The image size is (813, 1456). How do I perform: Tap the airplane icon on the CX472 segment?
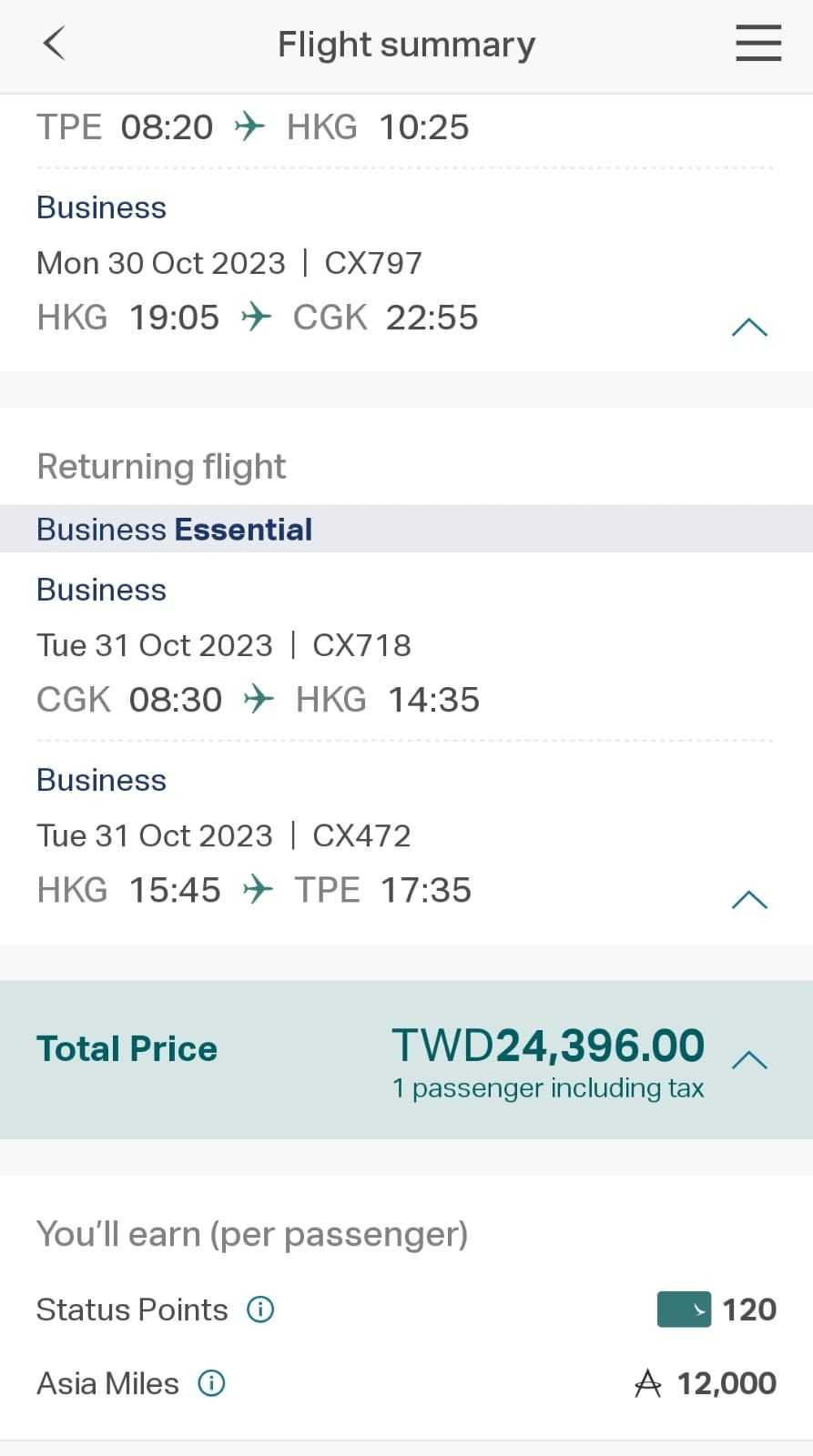258,889
